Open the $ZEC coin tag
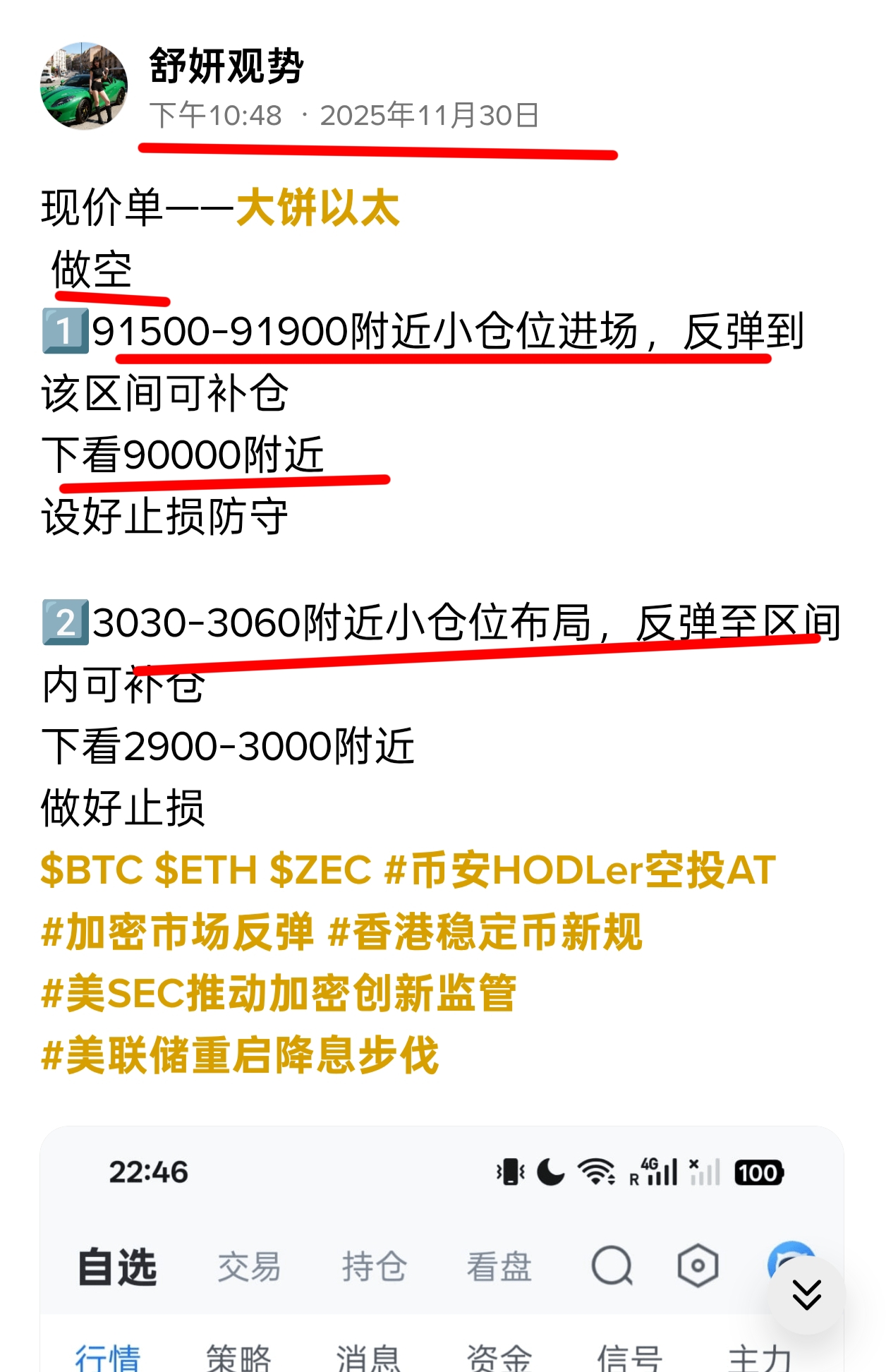 point(320,869)
